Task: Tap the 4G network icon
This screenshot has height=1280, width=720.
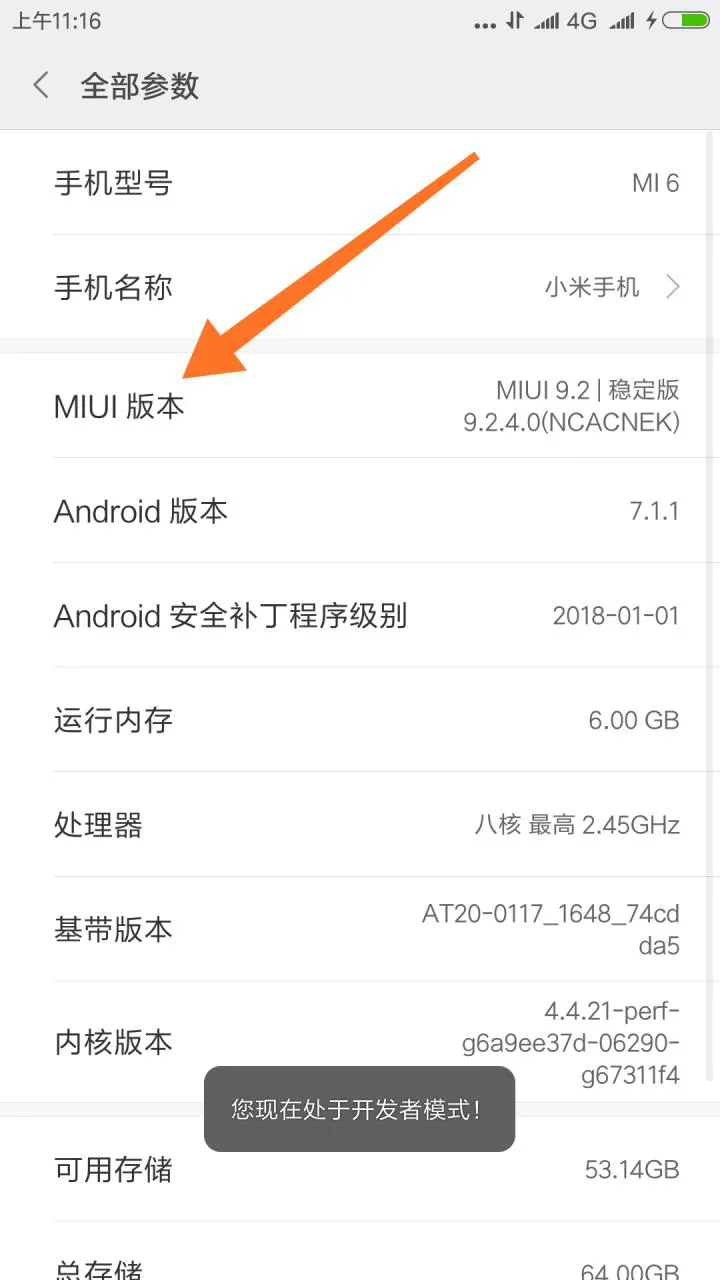Action: coord(581,18)
